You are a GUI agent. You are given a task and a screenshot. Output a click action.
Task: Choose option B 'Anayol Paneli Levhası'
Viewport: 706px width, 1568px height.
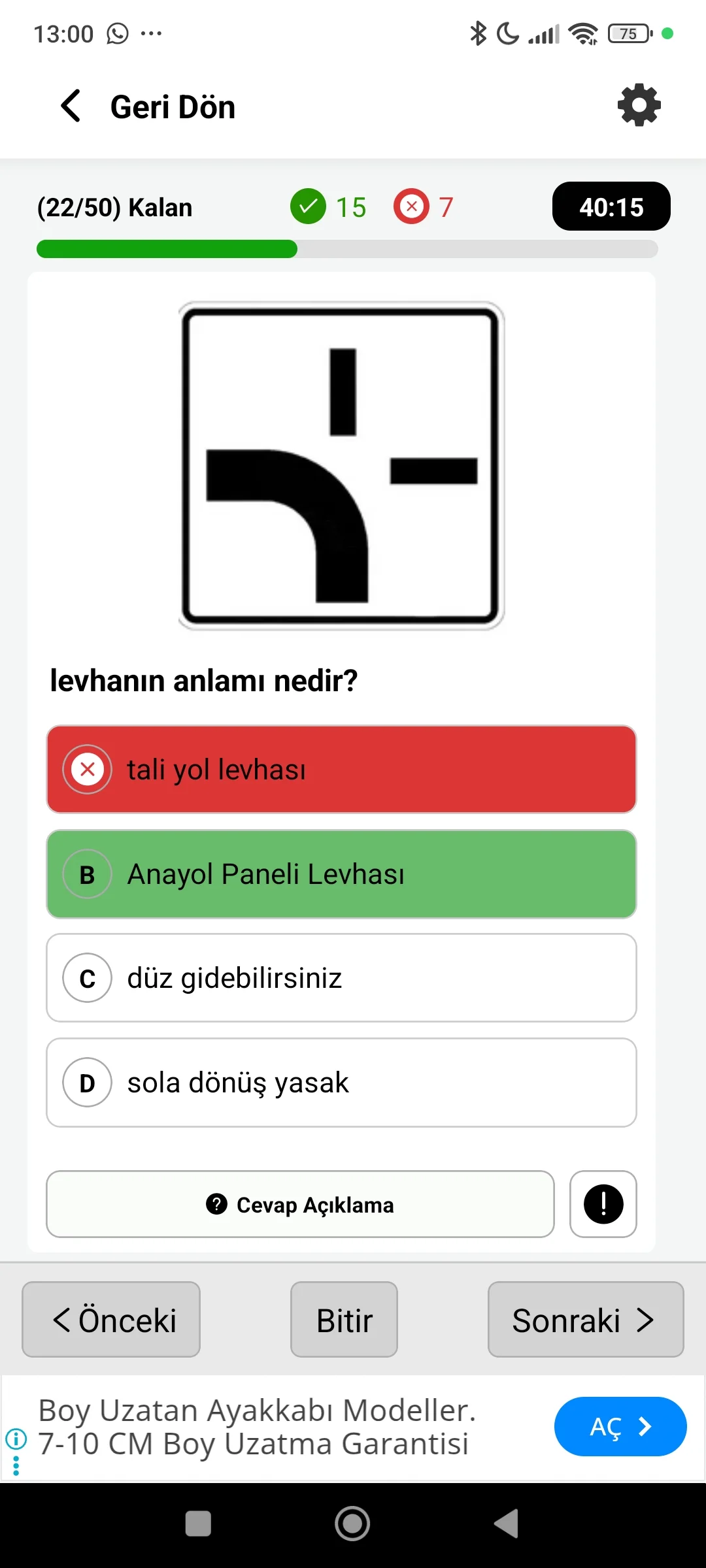coord(341,874)
